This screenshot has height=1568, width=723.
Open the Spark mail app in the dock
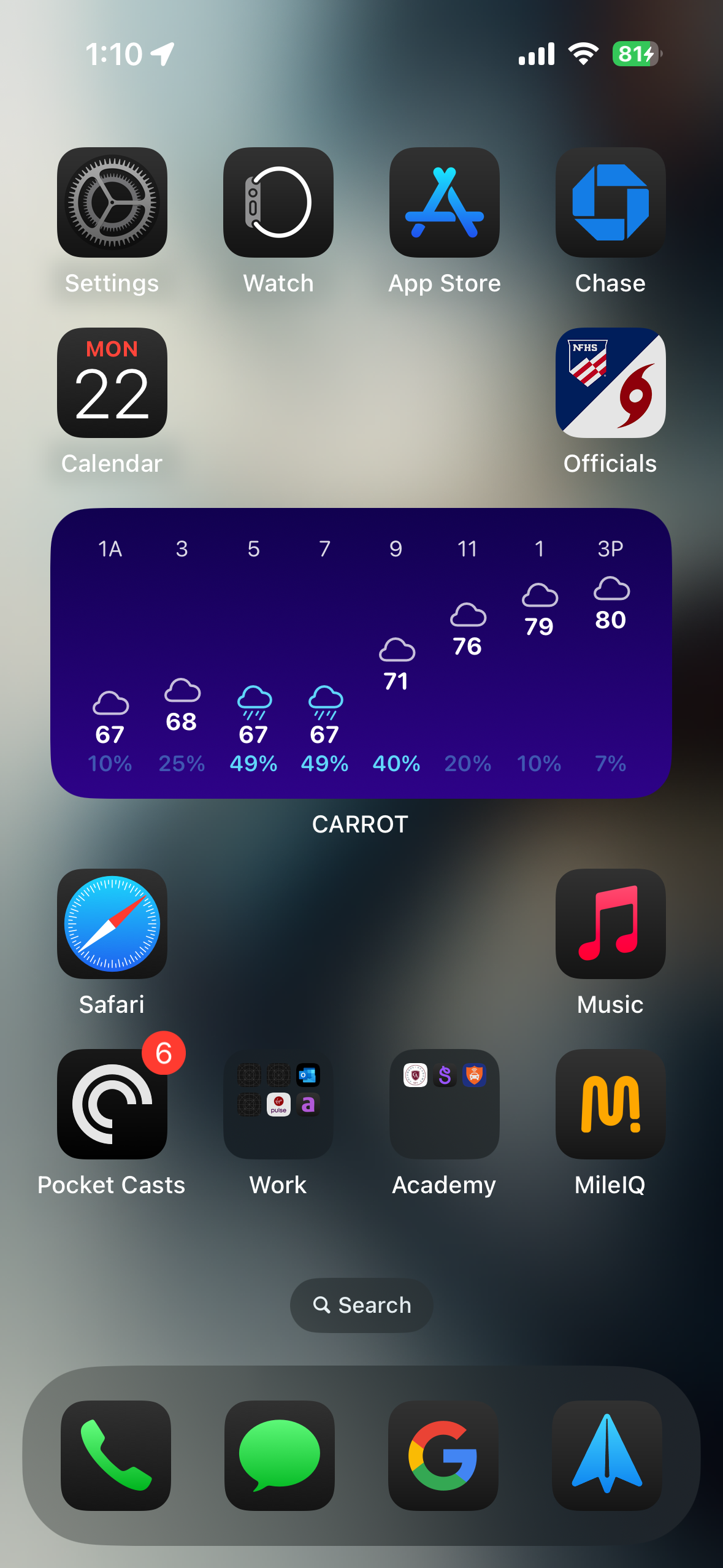pos(607,1455)
